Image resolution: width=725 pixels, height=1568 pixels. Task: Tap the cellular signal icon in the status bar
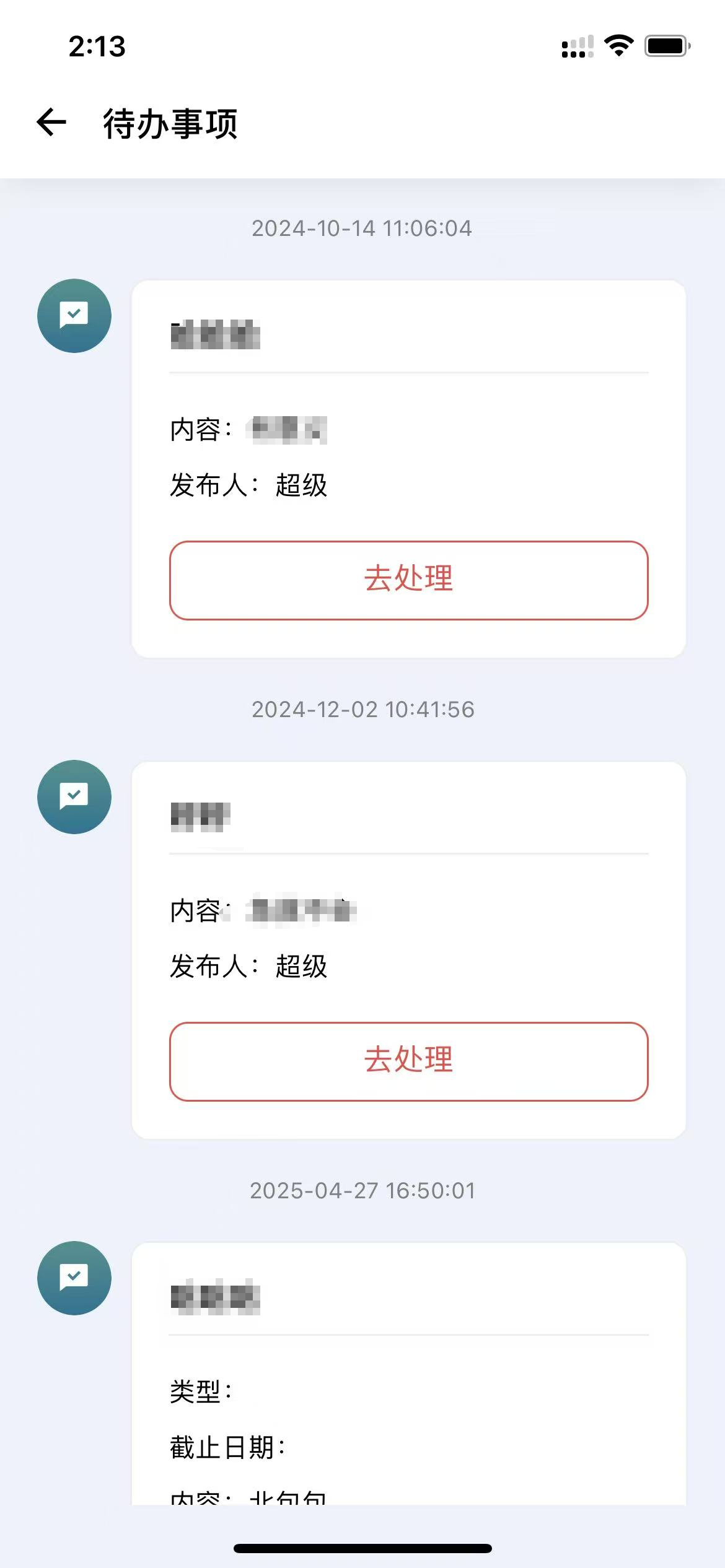tap(575, 46)
